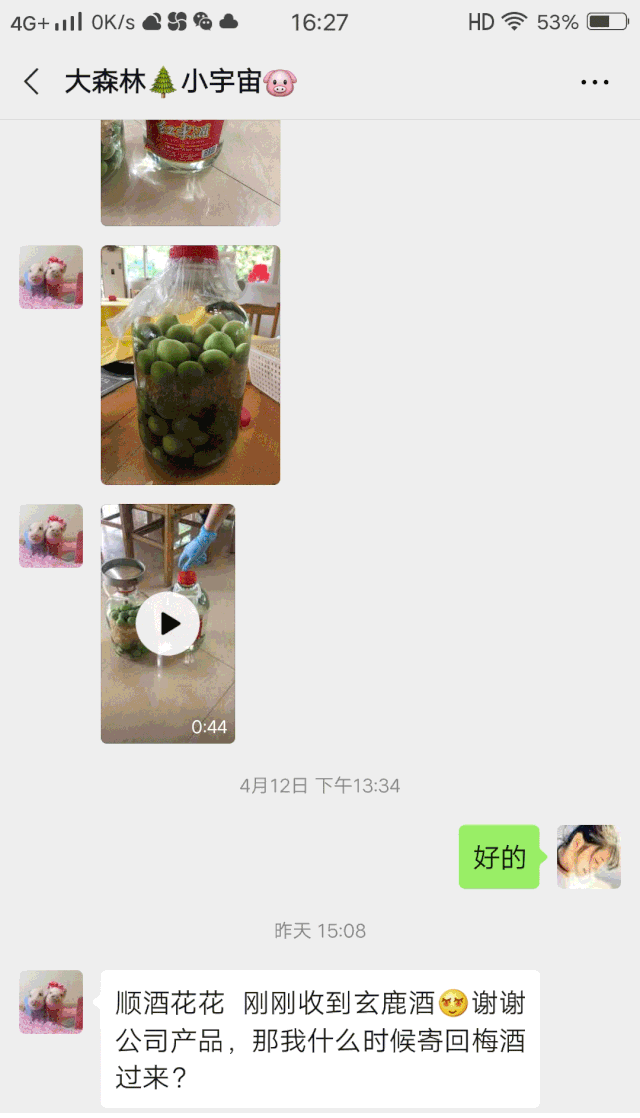
Task: Open the green plum jar photo
Action: [190, 365]
